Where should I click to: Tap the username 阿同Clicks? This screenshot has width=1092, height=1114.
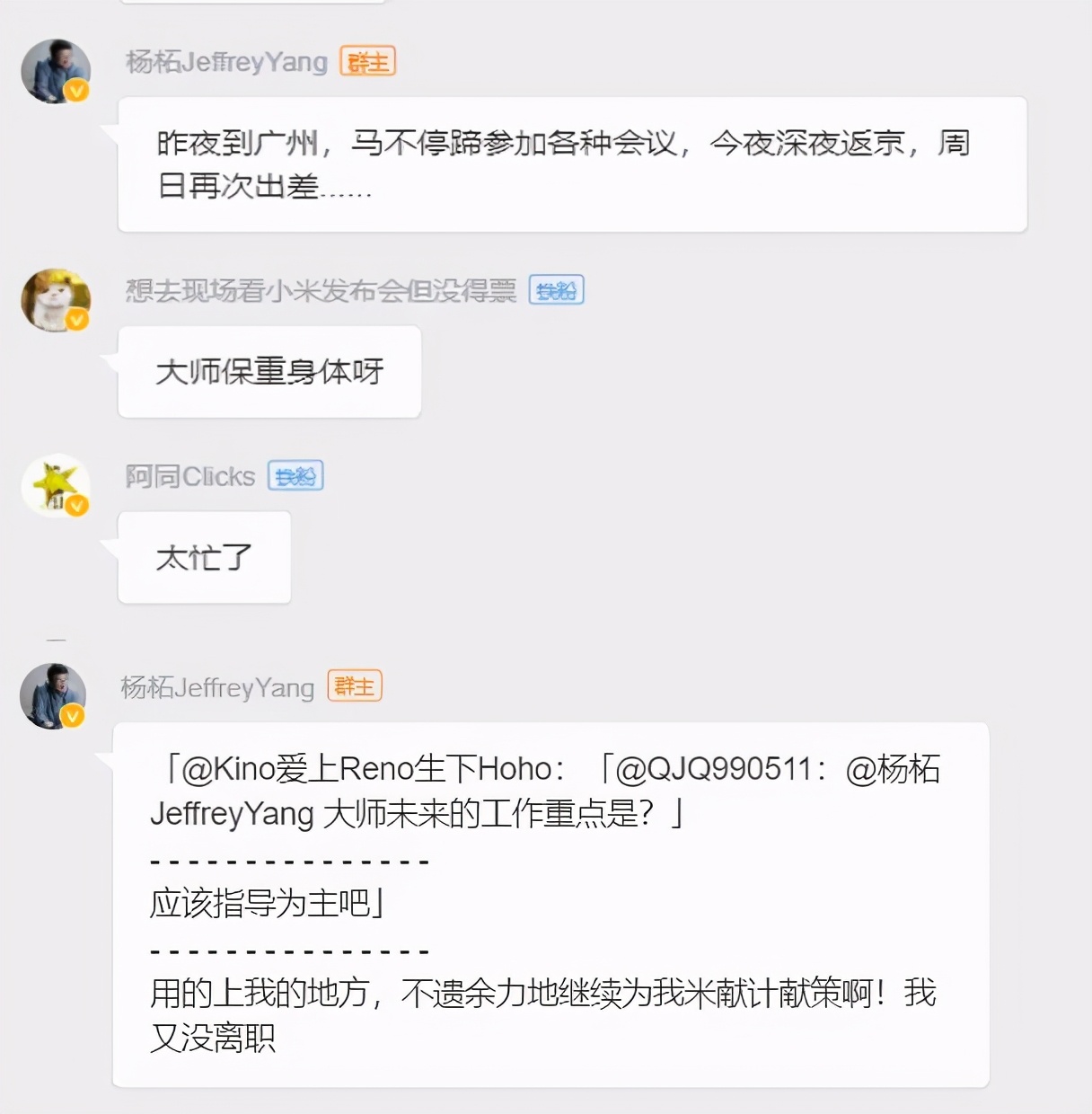point(190,476)
